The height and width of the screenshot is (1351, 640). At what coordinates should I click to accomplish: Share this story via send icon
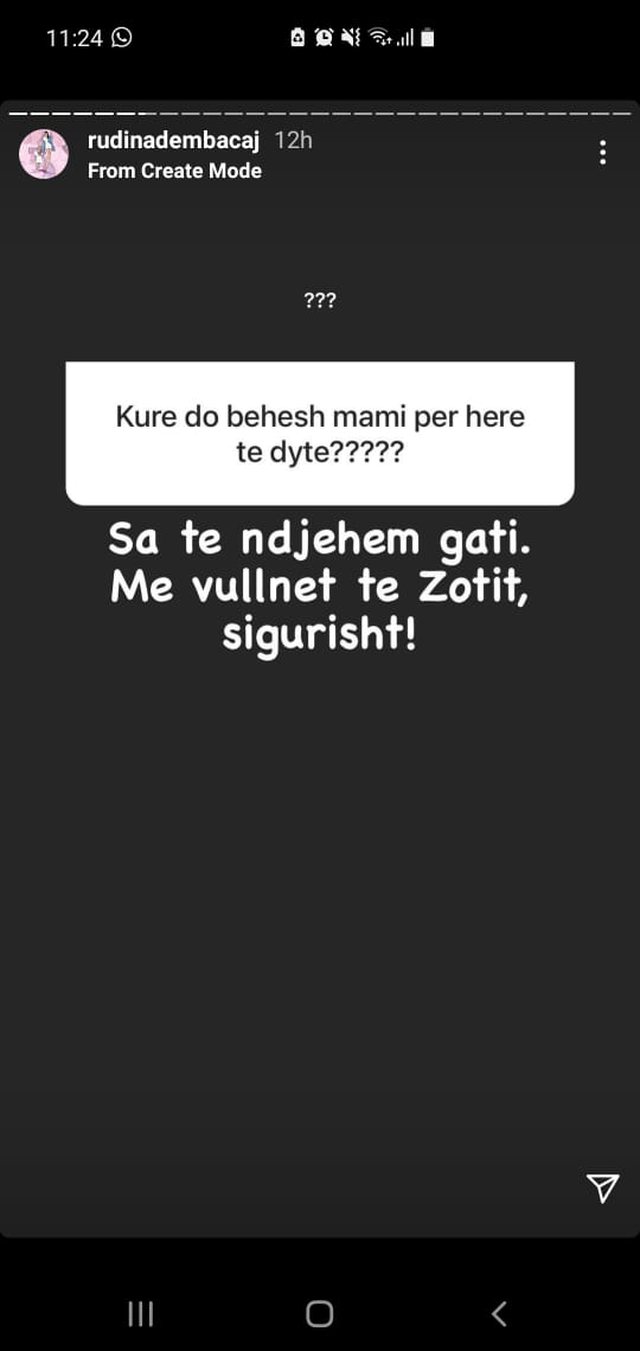click(x=602, y=1187)
